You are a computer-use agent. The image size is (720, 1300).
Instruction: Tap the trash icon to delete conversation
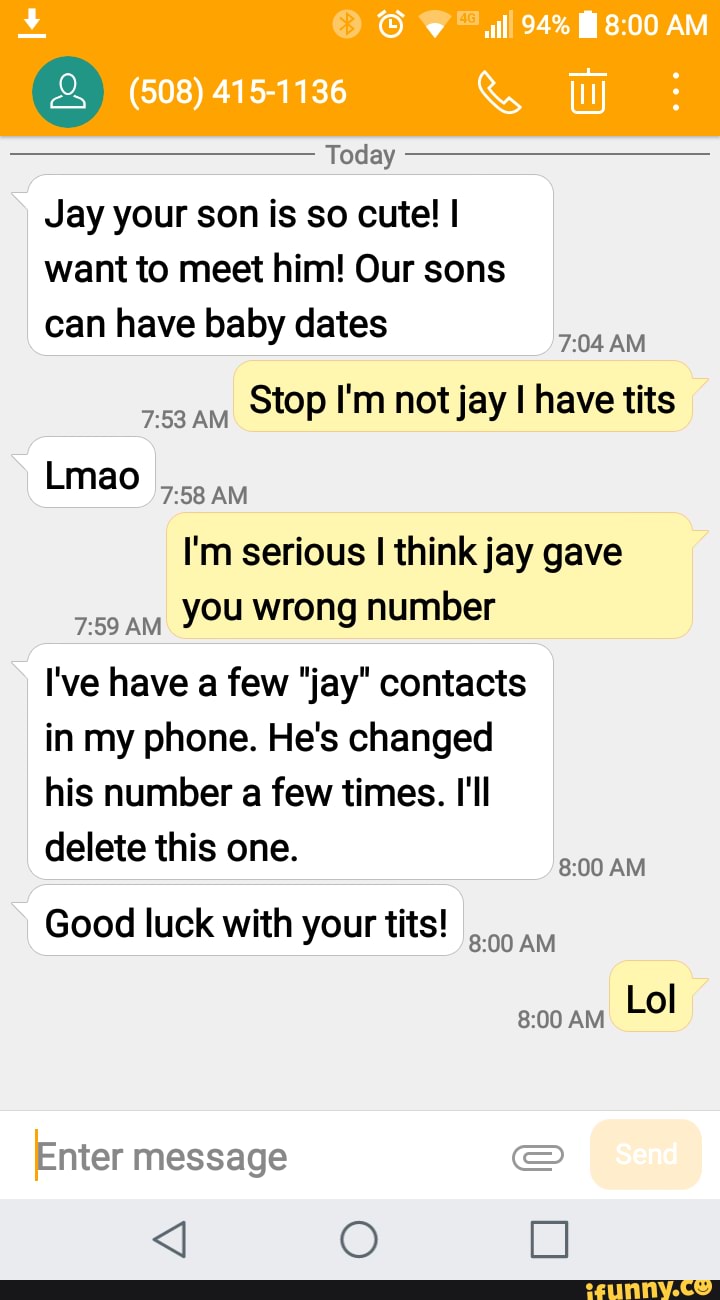pos(587,92)
